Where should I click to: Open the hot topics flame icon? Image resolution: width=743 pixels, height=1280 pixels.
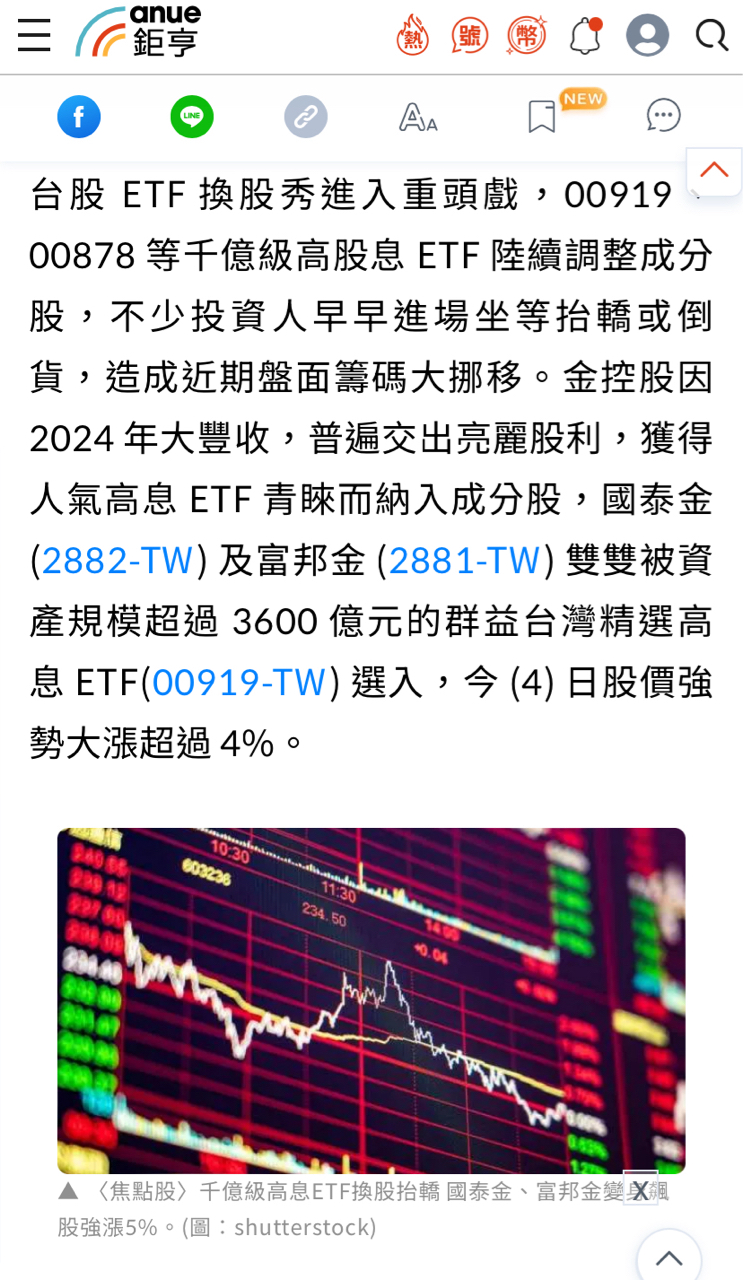pos(413,37)
